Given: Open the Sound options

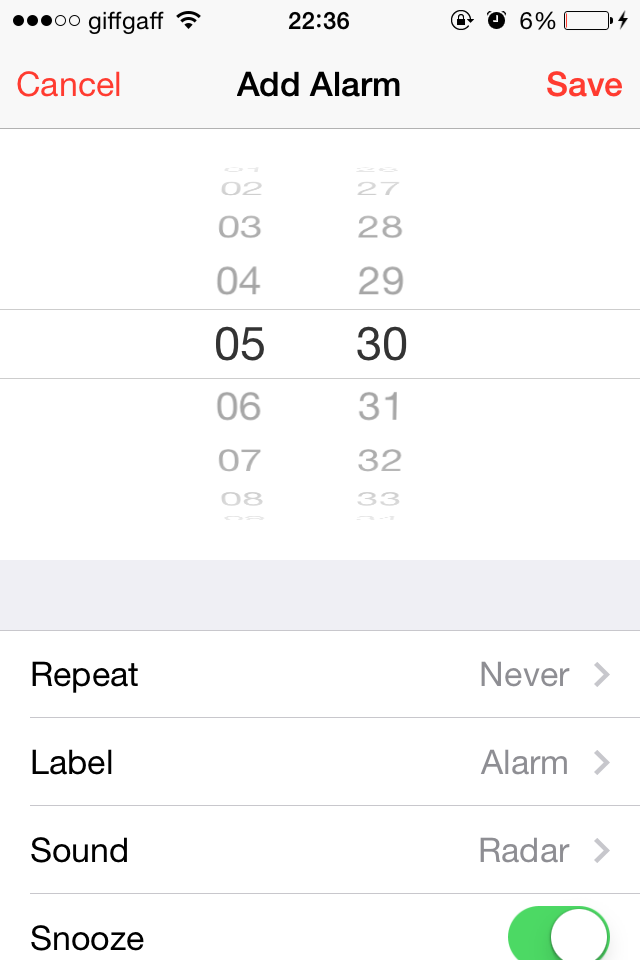Looking at the screenshot, I should point(320,851).
